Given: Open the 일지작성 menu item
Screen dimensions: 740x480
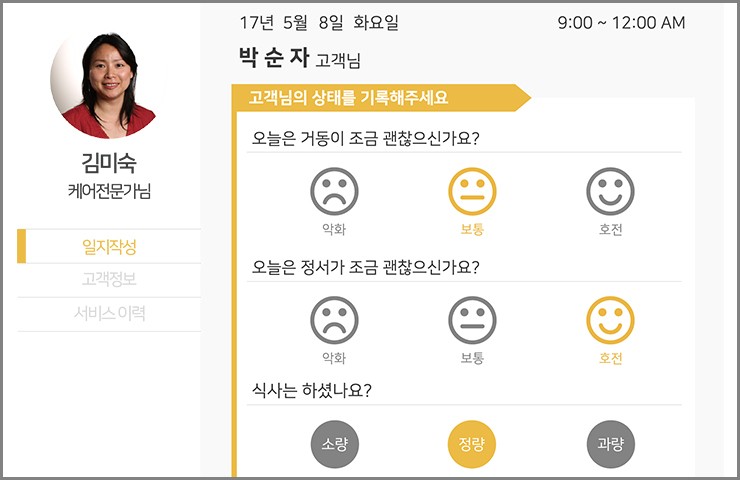Looking at the screenshot, I should [109, 246].
